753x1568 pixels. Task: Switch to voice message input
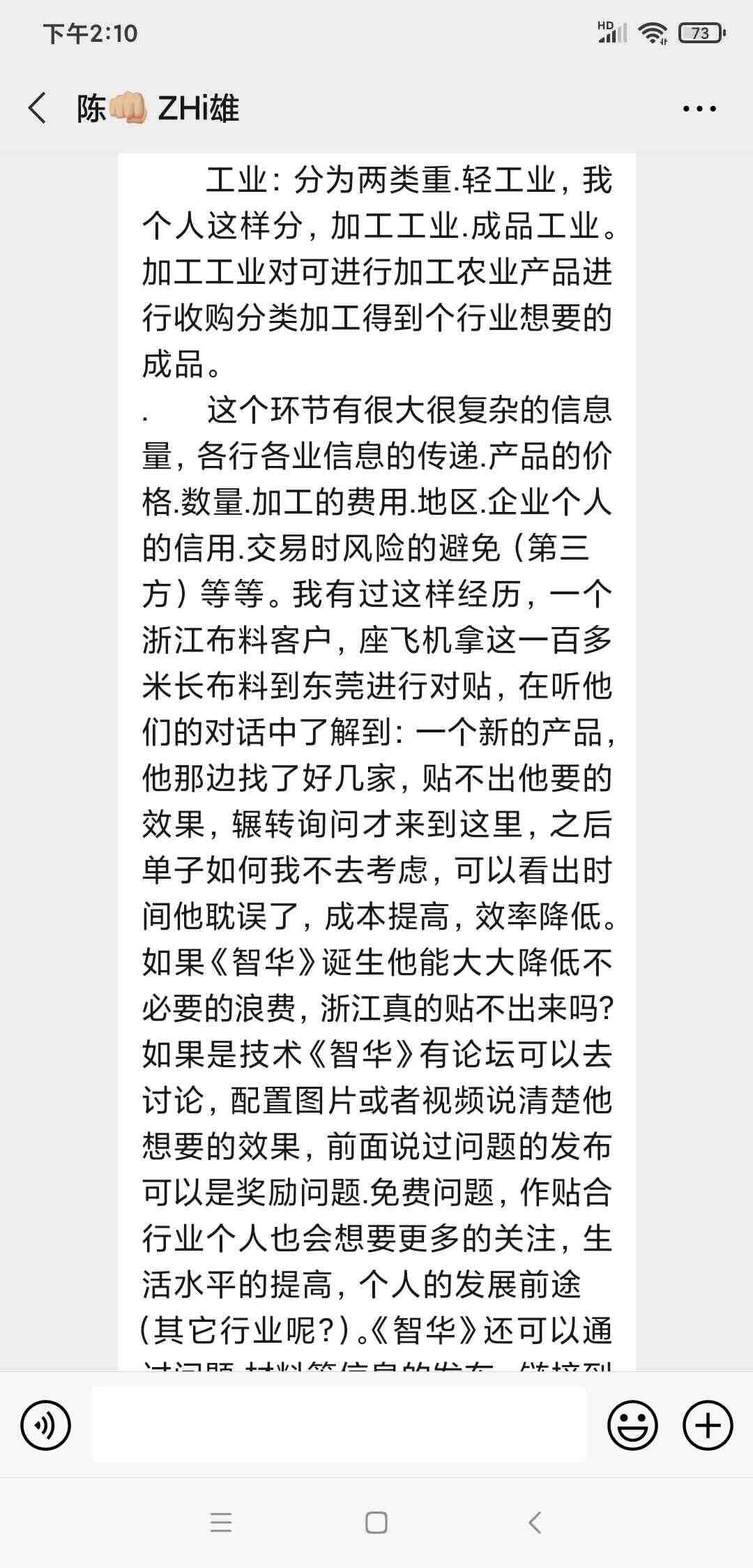click(46, 1424)
